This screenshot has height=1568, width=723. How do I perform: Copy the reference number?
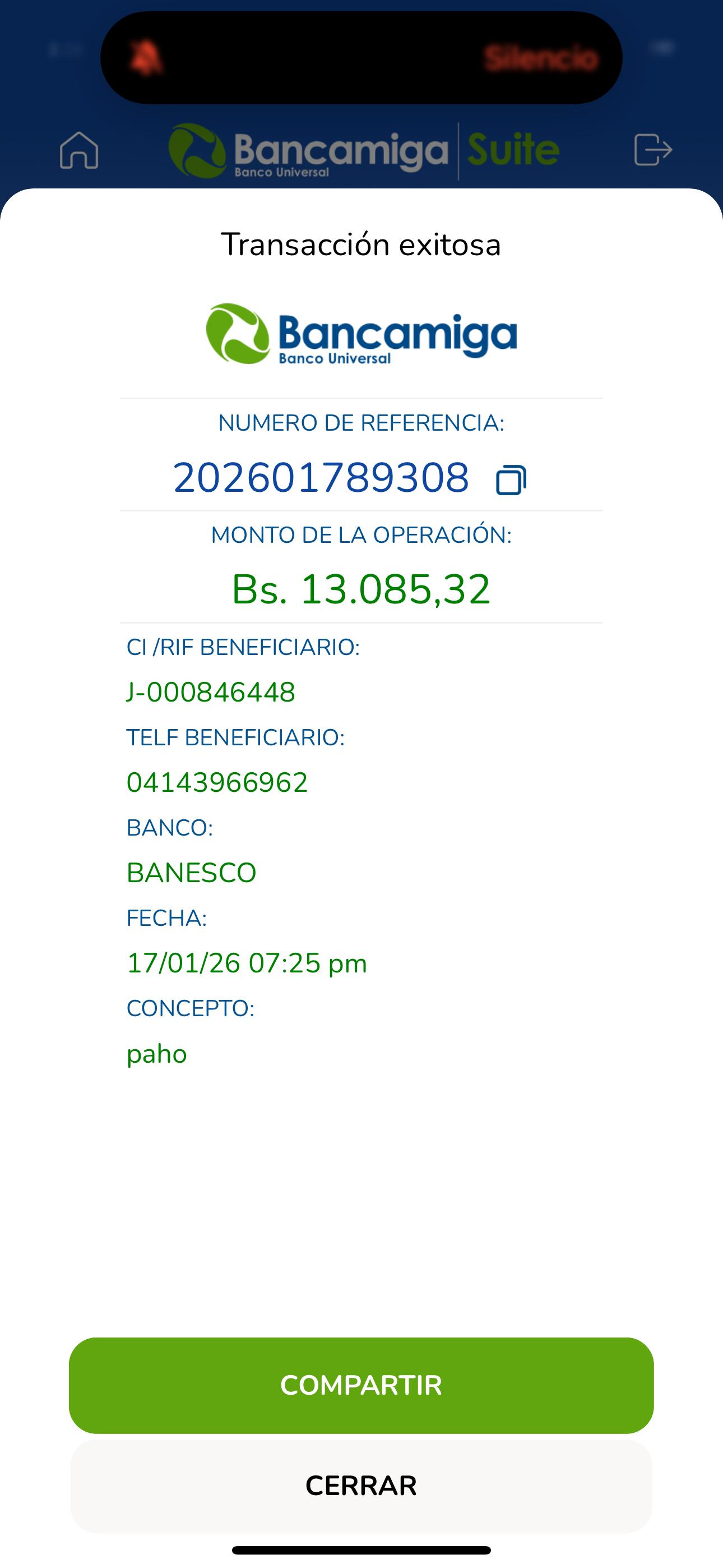point(511,479)
